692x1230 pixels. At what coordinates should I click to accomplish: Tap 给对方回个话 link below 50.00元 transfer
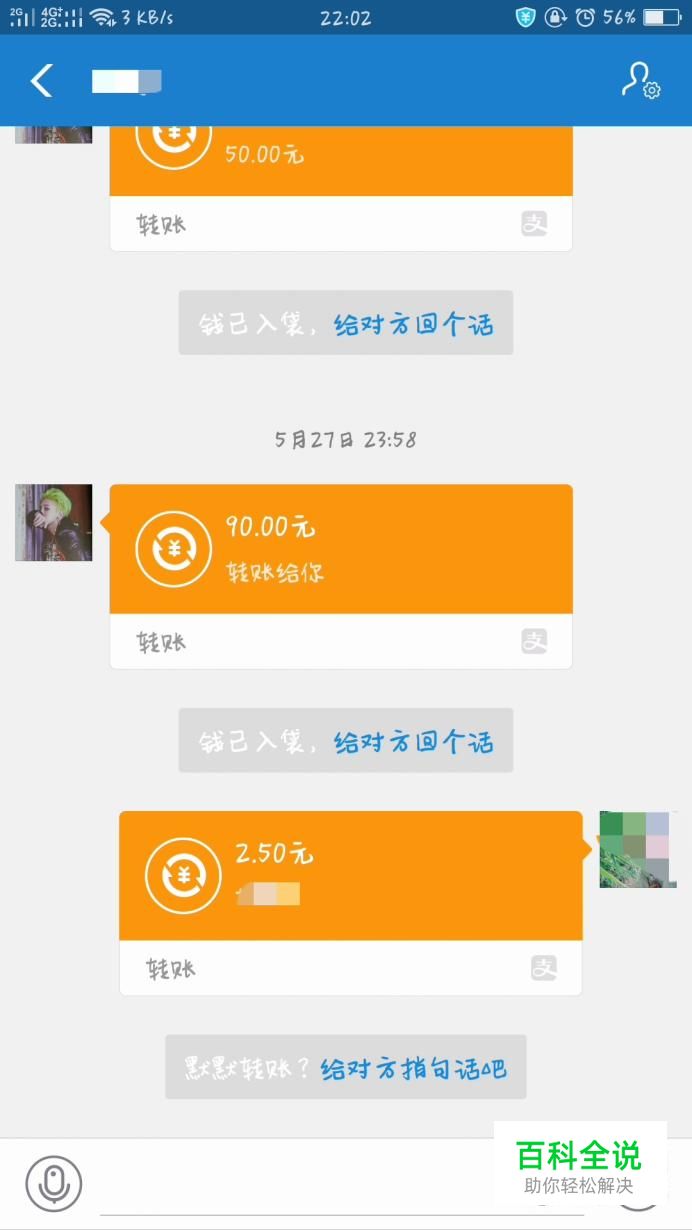(x=413, y=324)
